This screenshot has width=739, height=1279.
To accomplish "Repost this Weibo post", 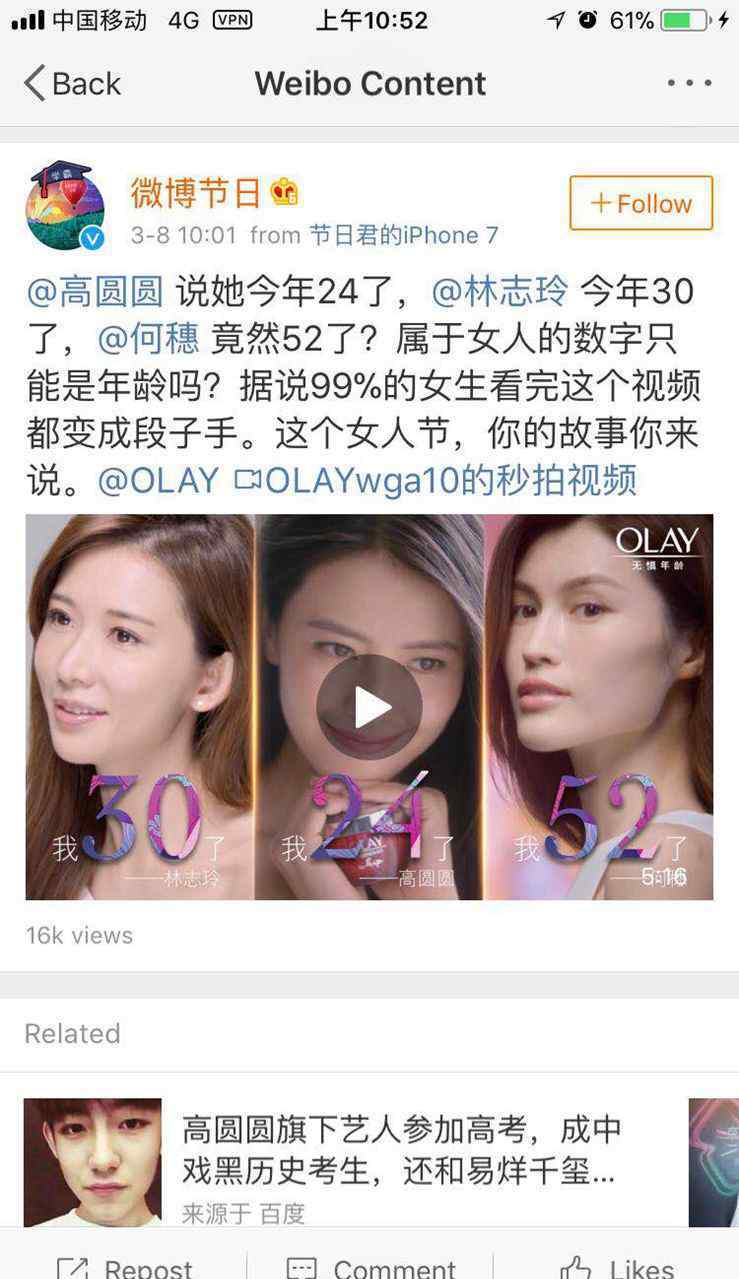I will click(124, 1268).
